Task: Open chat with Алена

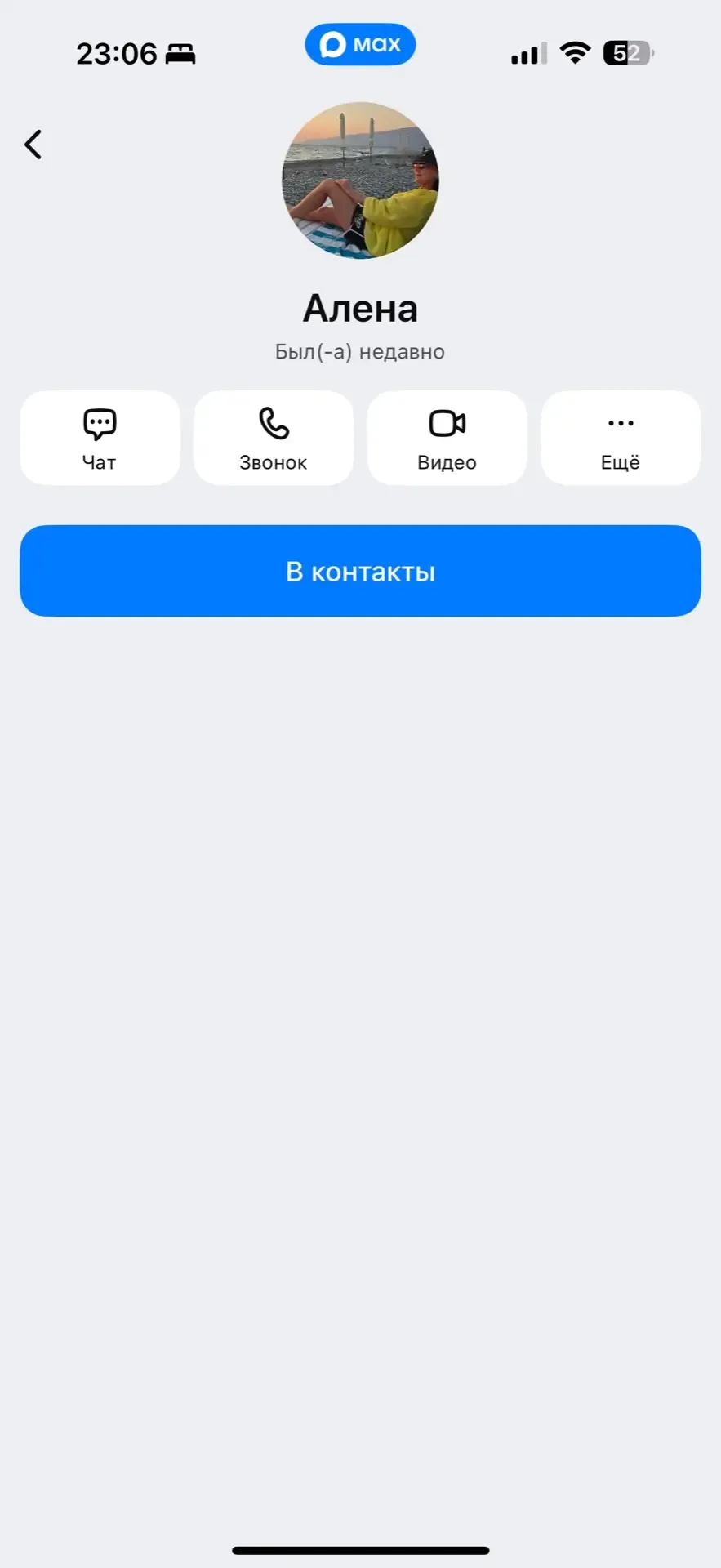Action: pyautogui.click(x=100, y=438)
